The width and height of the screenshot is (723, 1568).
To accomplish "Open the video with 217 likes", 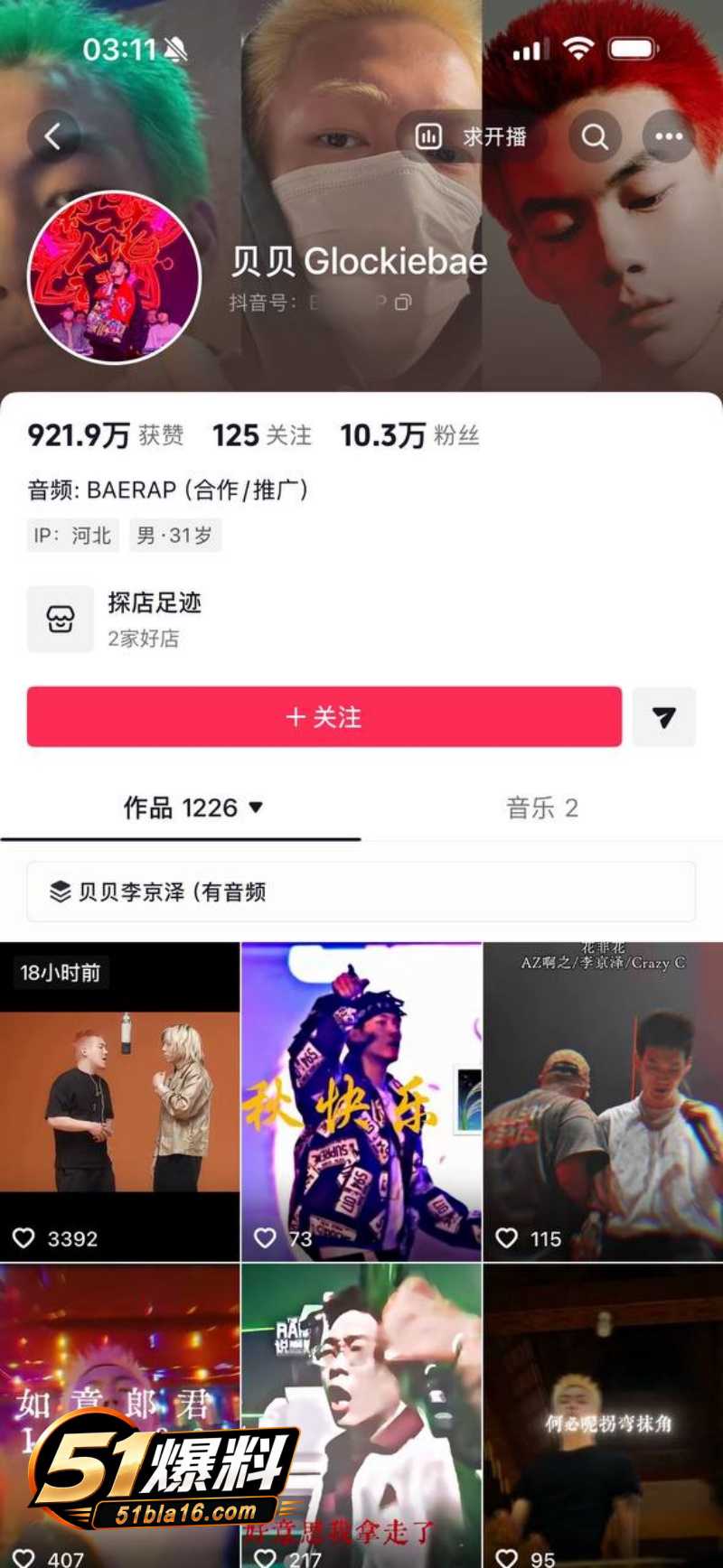I will click(x=361, y=1416).
